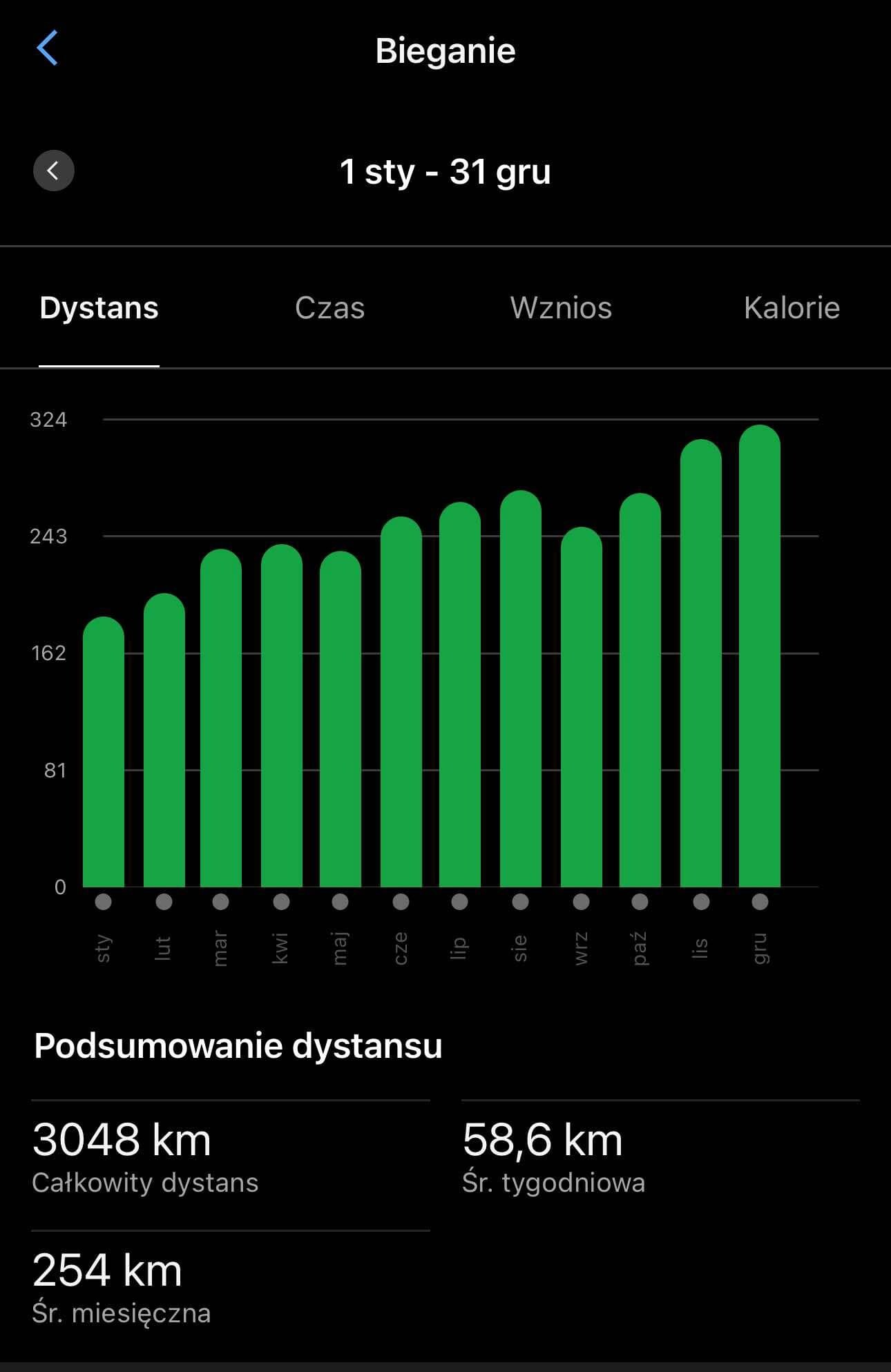The image size is (891, 1372).
Task: Tap the cze bar in the chart
Action: click(401, 702)
